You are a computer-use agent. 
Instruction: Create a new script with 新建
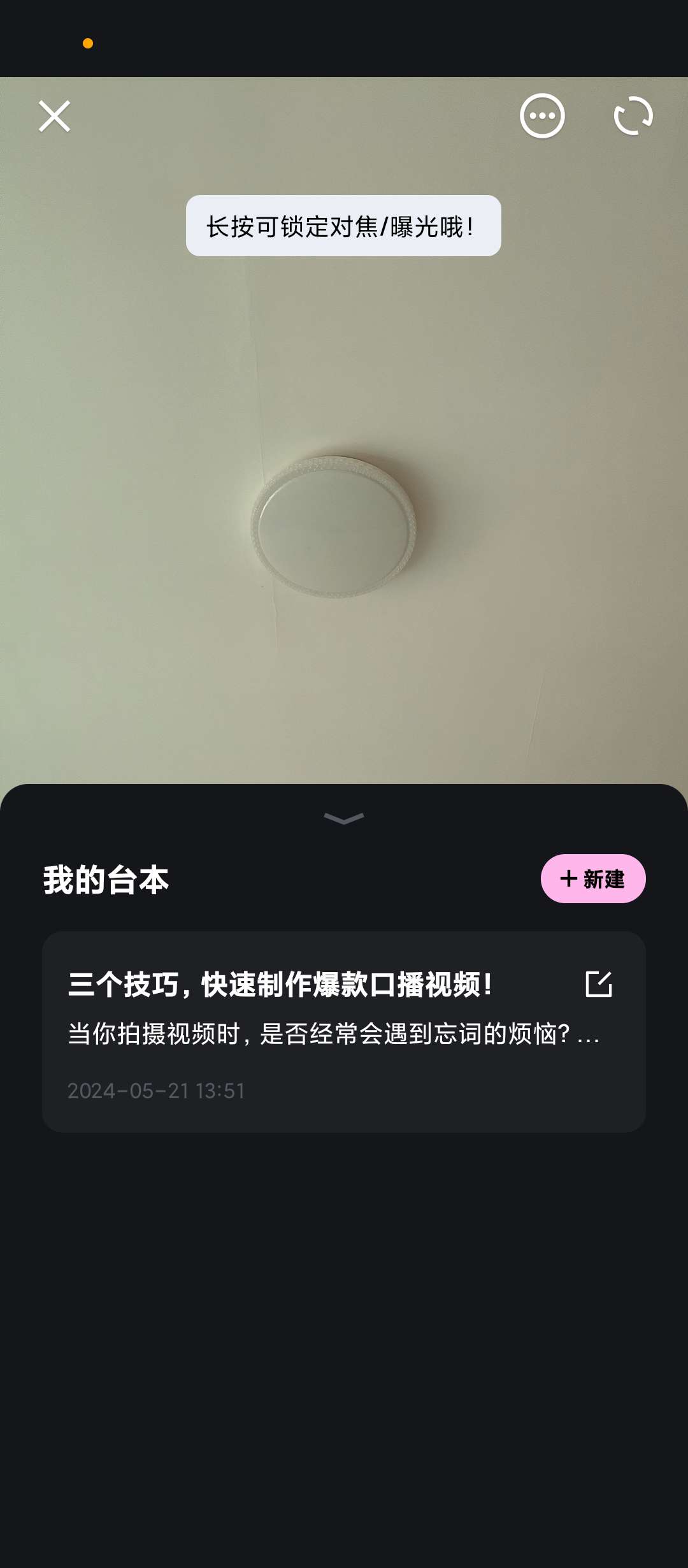pos(592,879)
